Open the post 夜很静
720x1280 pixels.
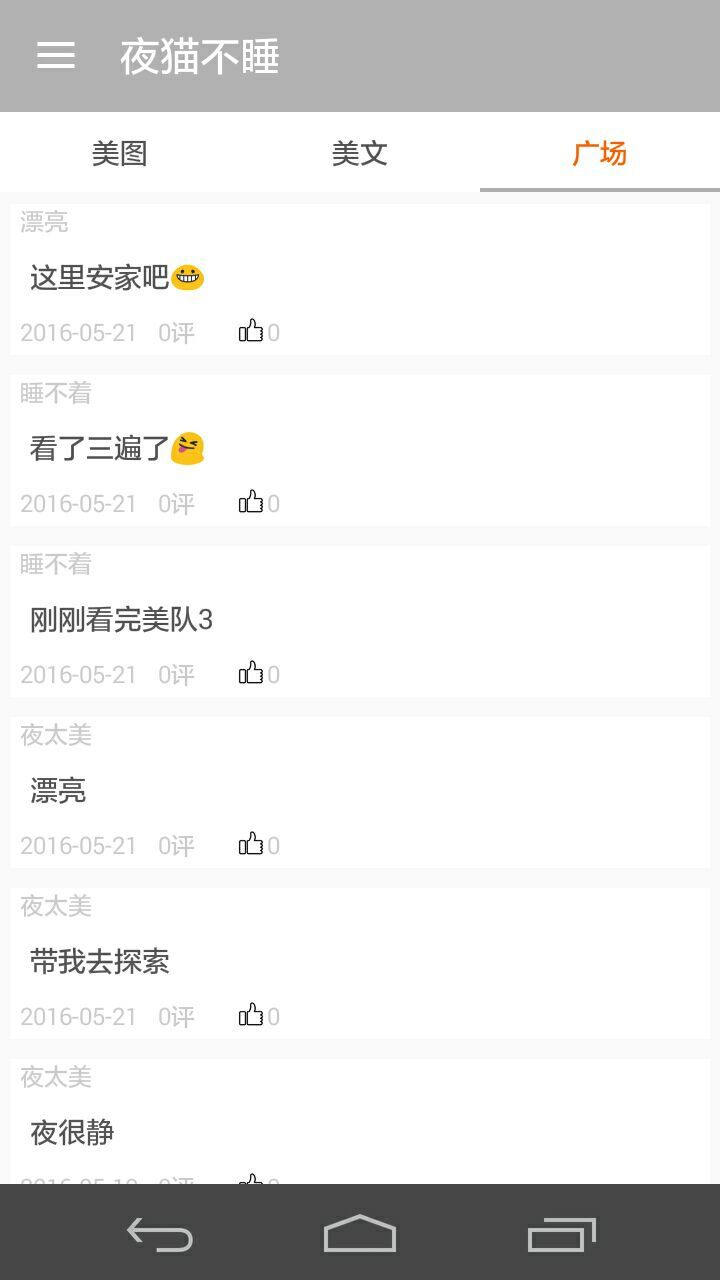(x=360, y=1121)
